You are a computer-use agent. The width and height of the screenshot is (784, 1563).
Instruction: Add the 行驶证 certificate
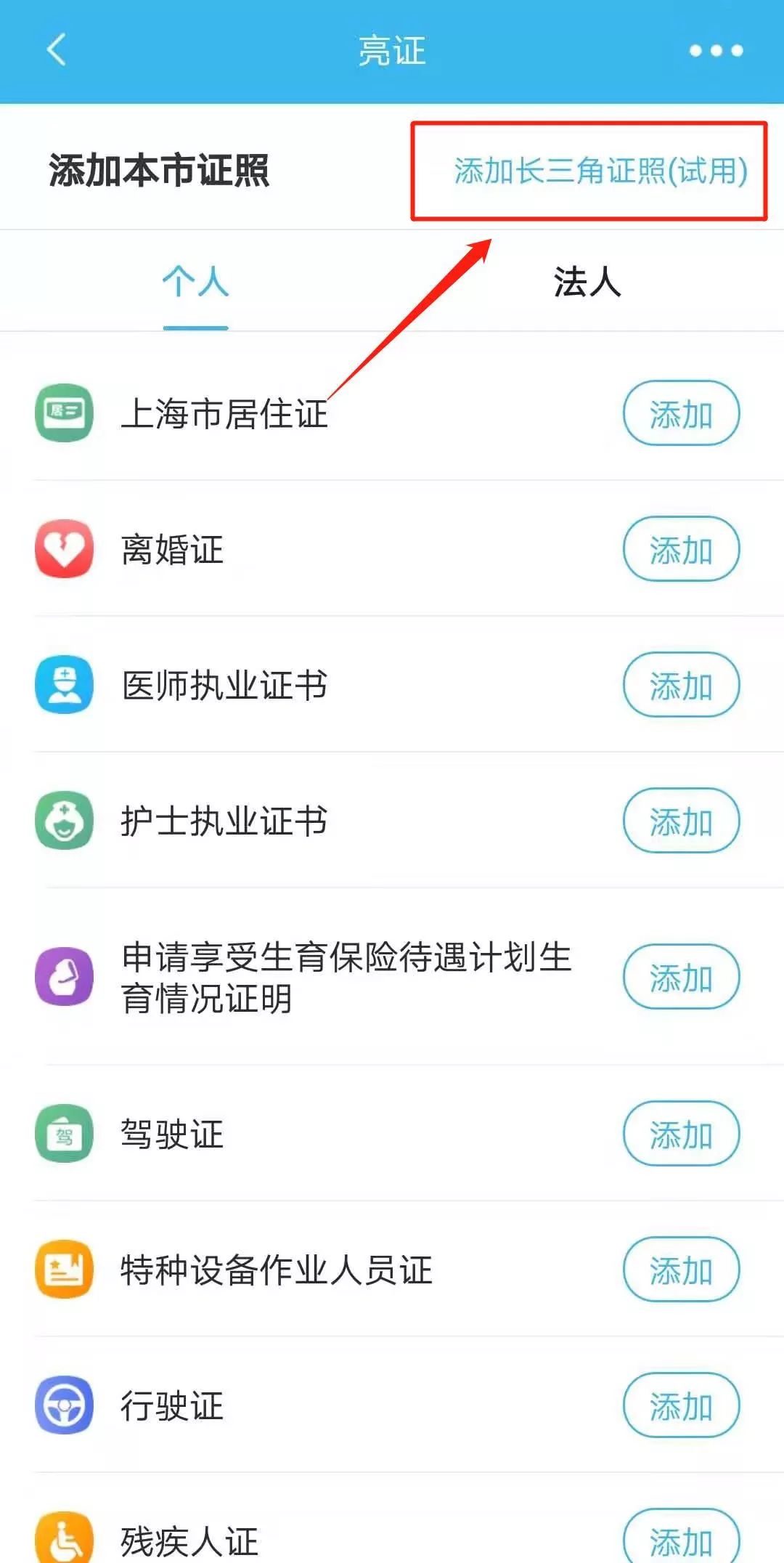point(681,1405)
